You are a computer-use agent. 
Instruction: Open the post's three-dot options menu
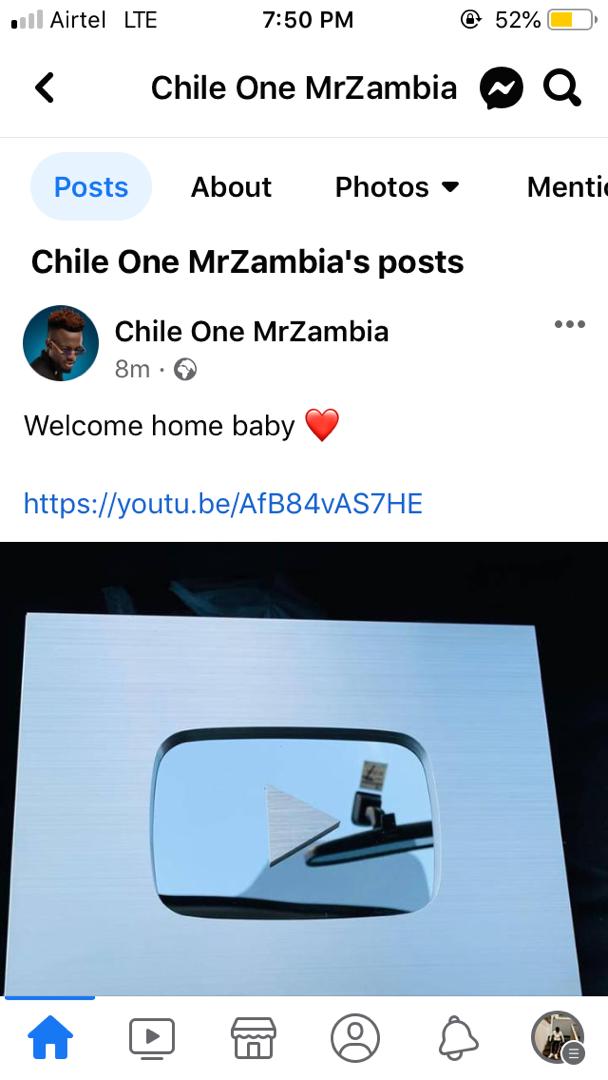[x=569, y=324]
